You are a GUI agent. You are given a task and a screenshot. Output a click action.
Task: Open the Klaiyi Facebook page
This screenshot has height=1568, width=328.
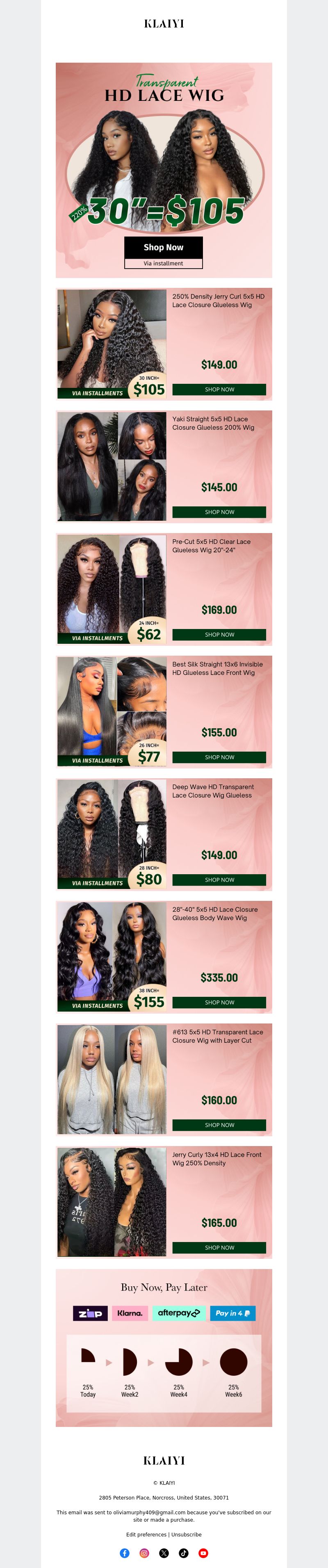click(x=125, y=1553)
